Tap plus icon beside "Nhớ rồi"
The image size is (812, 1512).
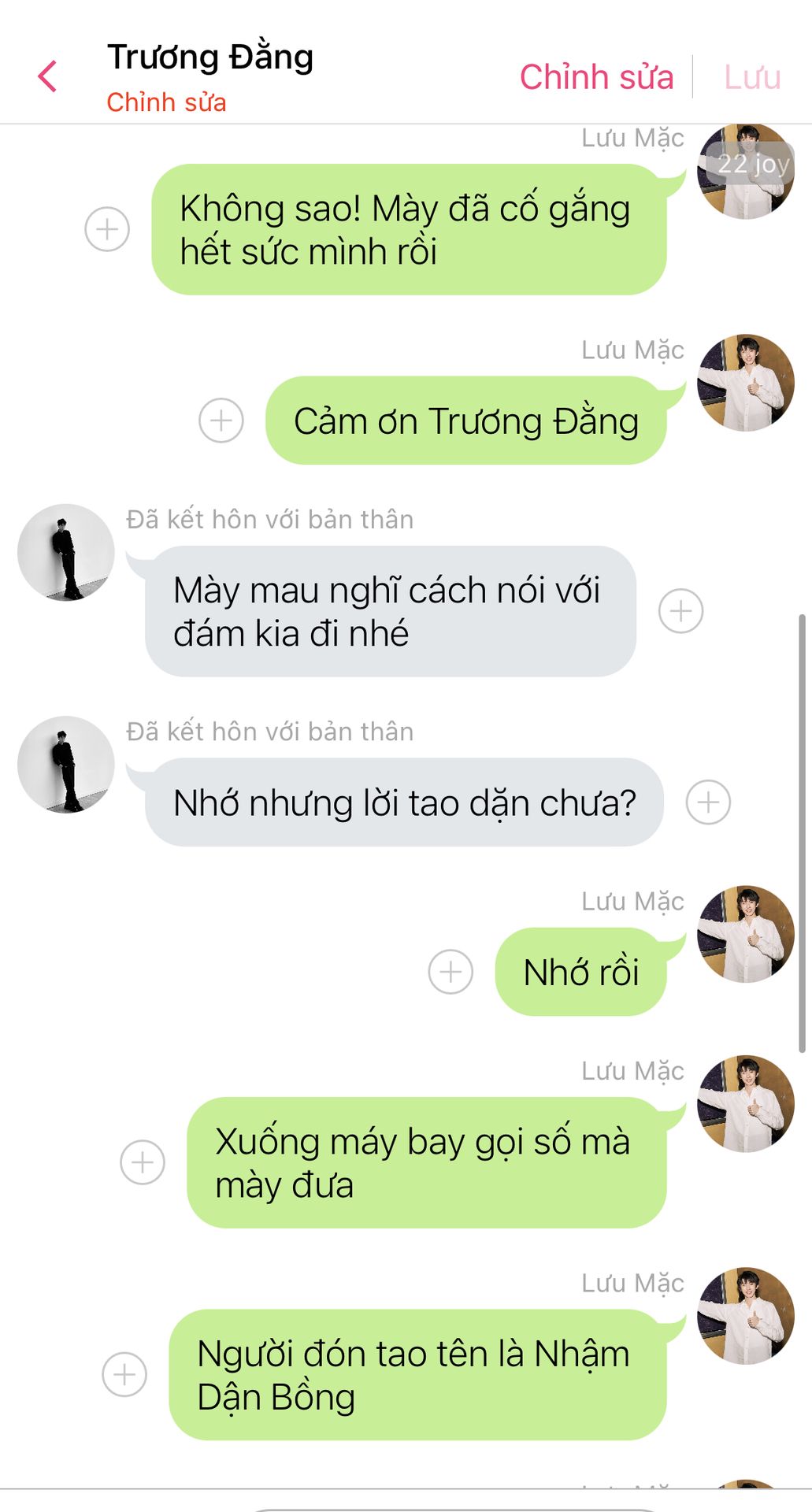[x=450, y=972]
